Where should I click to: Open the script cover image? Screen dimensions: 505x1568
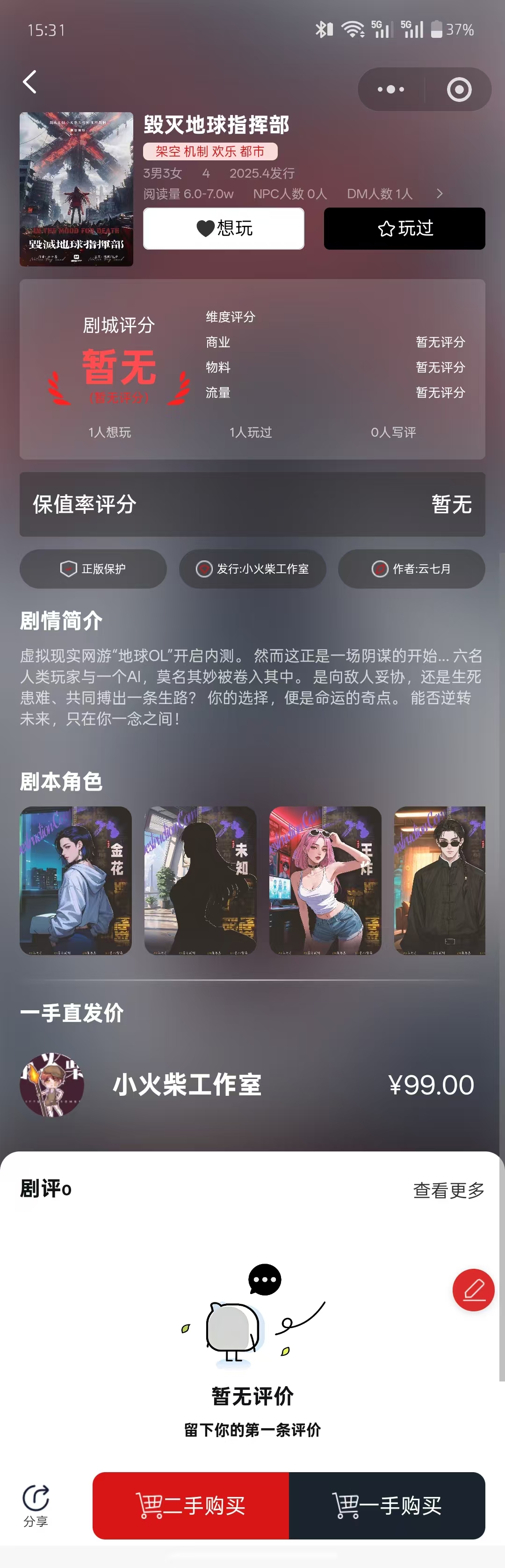76,189
